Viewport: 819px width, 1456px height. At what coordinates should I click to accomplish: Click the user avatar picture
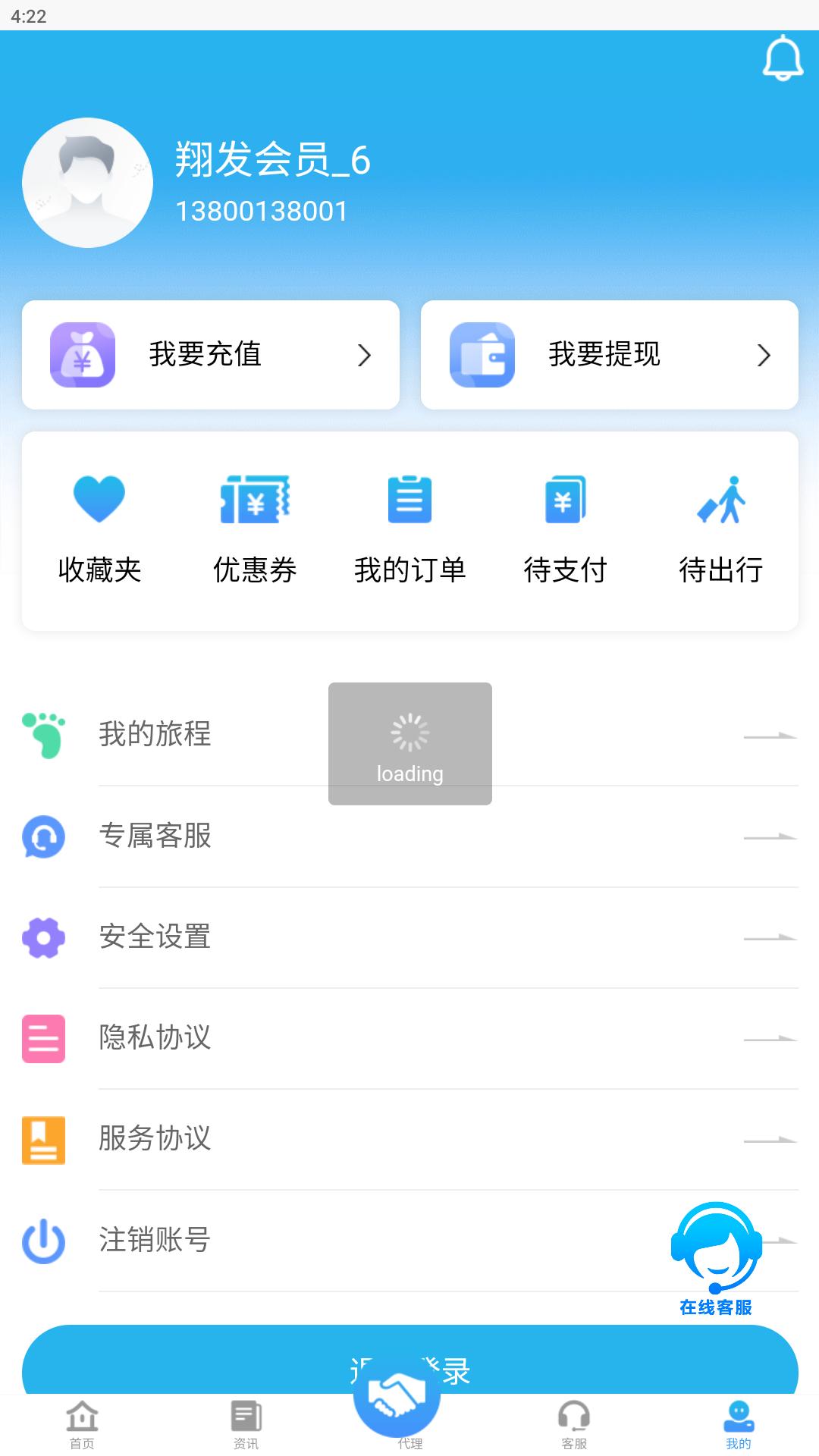86,182
